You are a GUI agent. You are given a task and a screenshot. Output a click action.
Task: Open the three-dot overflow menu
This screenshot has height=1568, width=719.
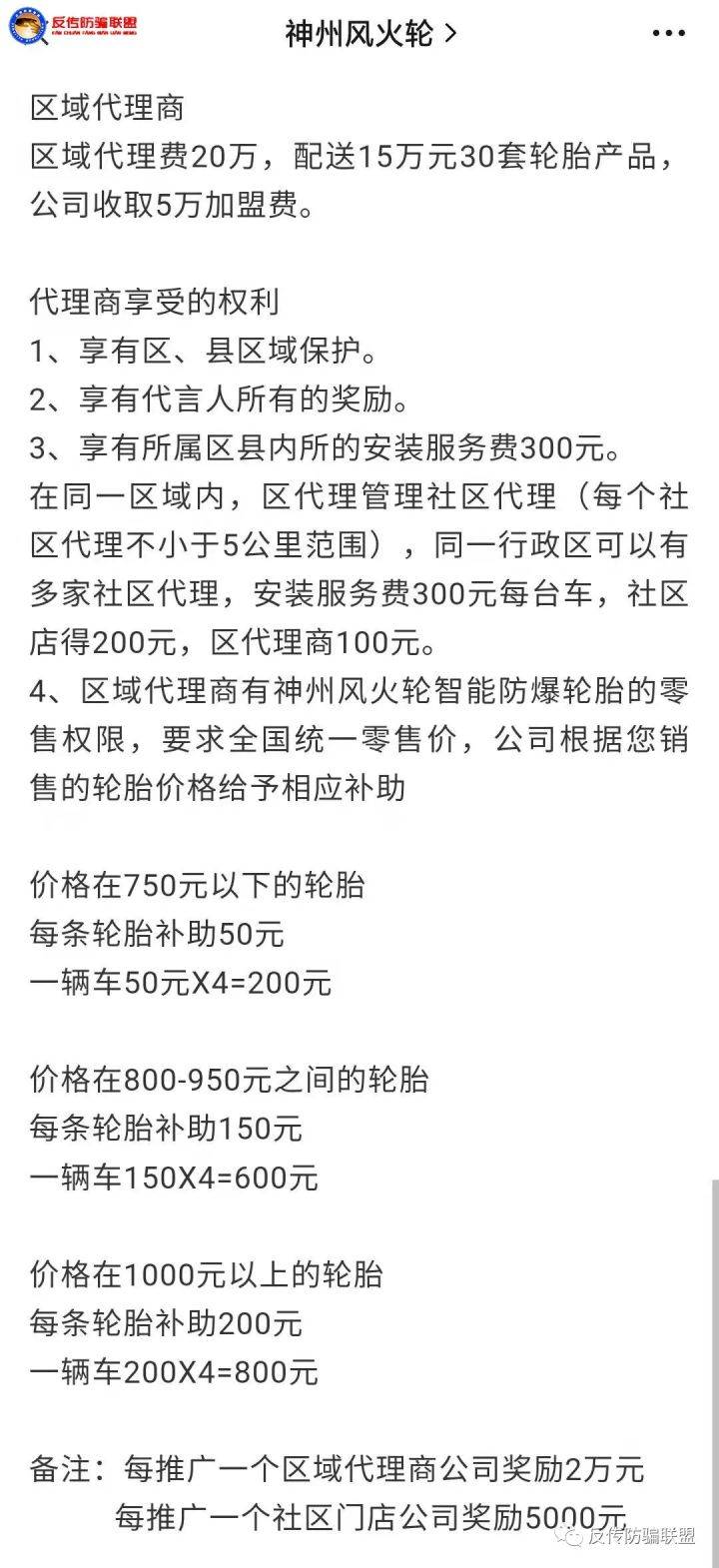pyautogui.click(x=668, y=34)
